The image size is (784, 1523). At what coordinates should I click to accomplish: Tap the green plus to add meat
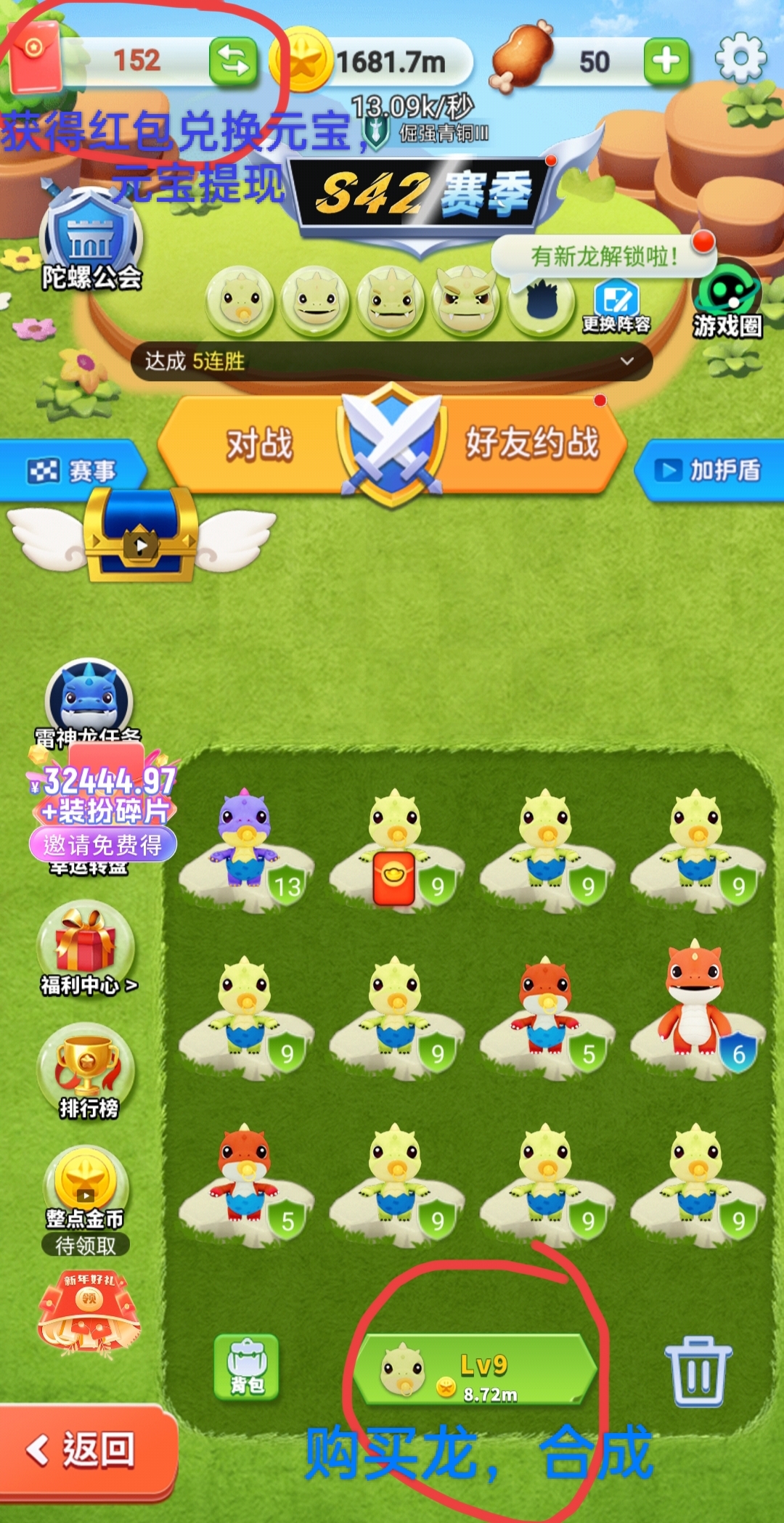click(x=666, y=61)
